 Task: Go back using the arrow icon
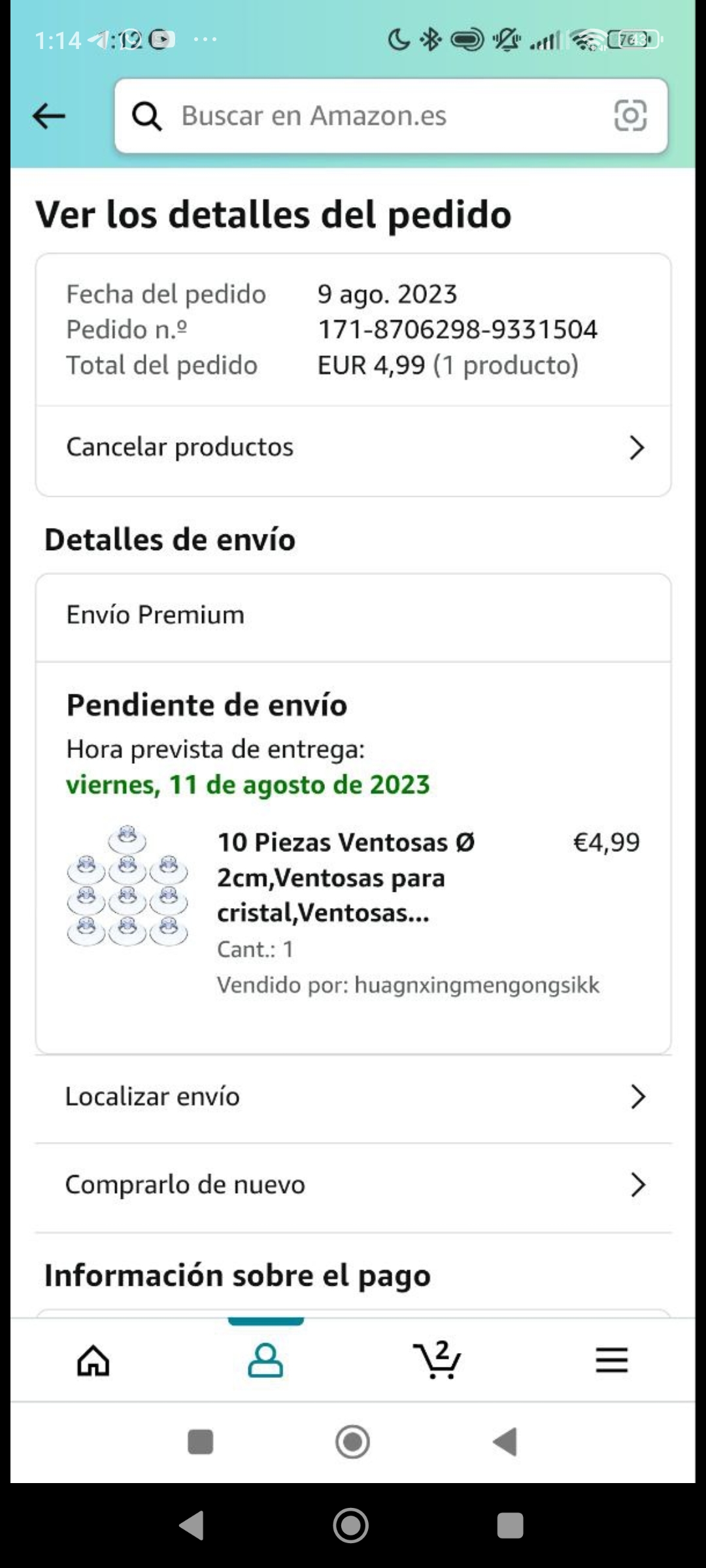49,116
